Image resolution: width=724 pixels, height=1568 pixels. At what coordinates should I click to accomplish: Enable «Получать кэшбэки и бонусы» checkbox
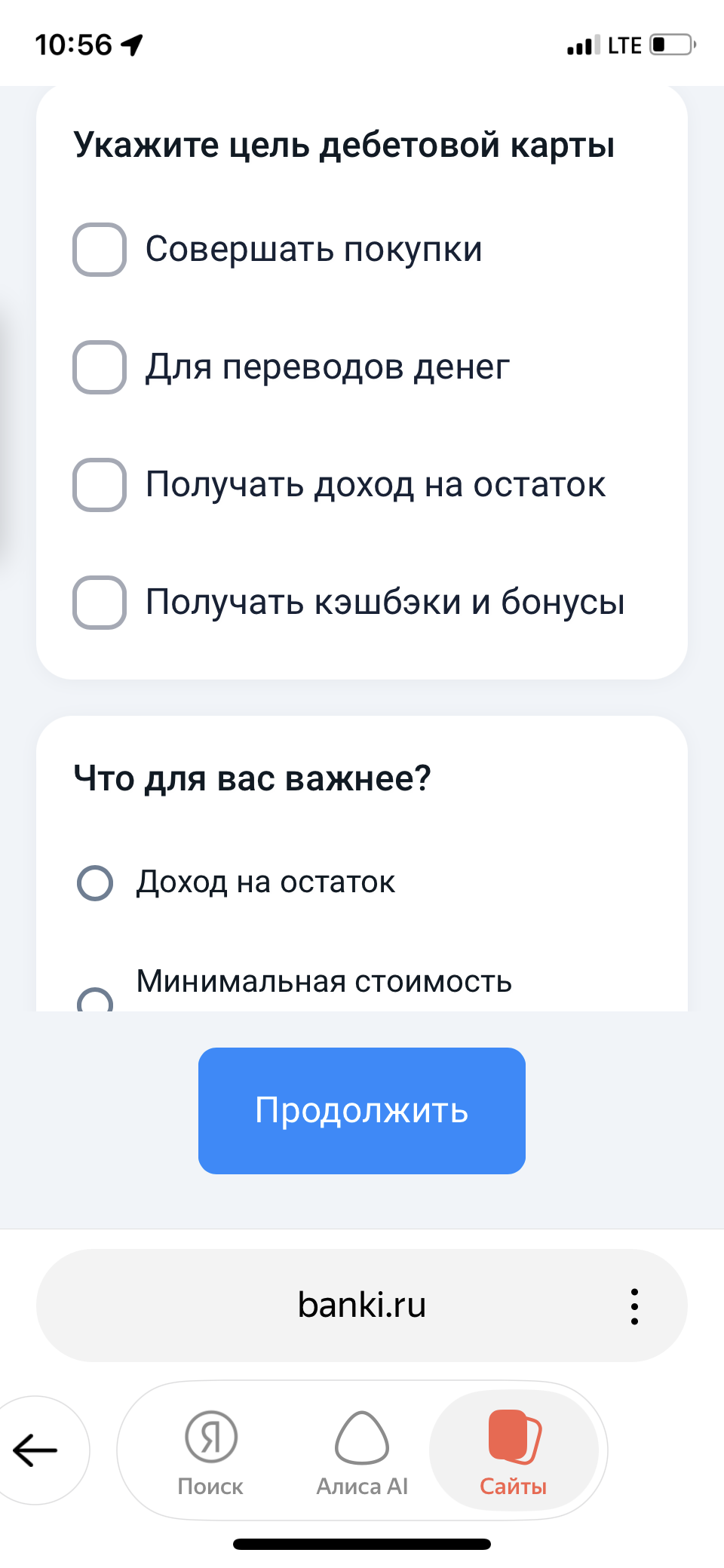100,603
